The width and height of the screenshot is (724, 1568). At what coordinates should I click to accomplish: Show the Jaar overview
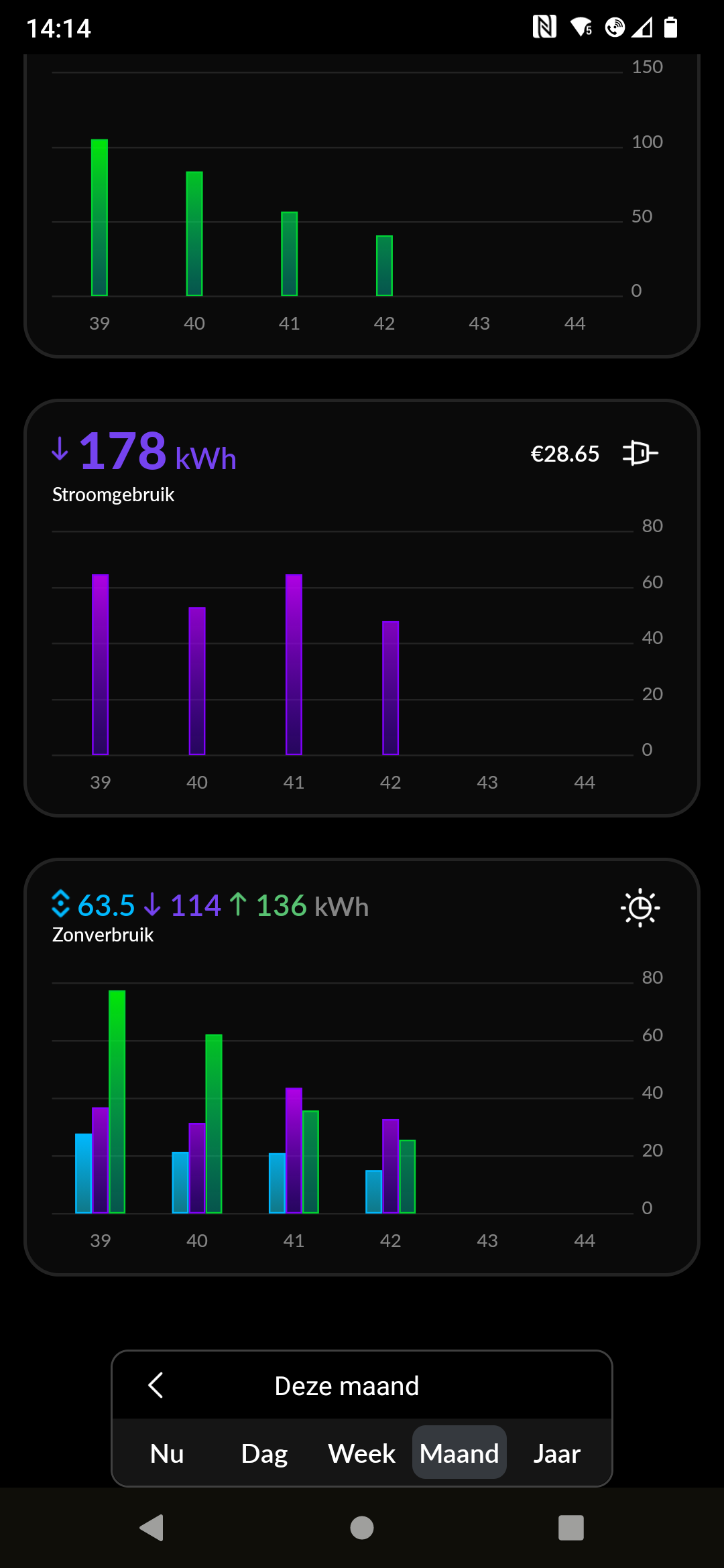tap(556, 1453)
